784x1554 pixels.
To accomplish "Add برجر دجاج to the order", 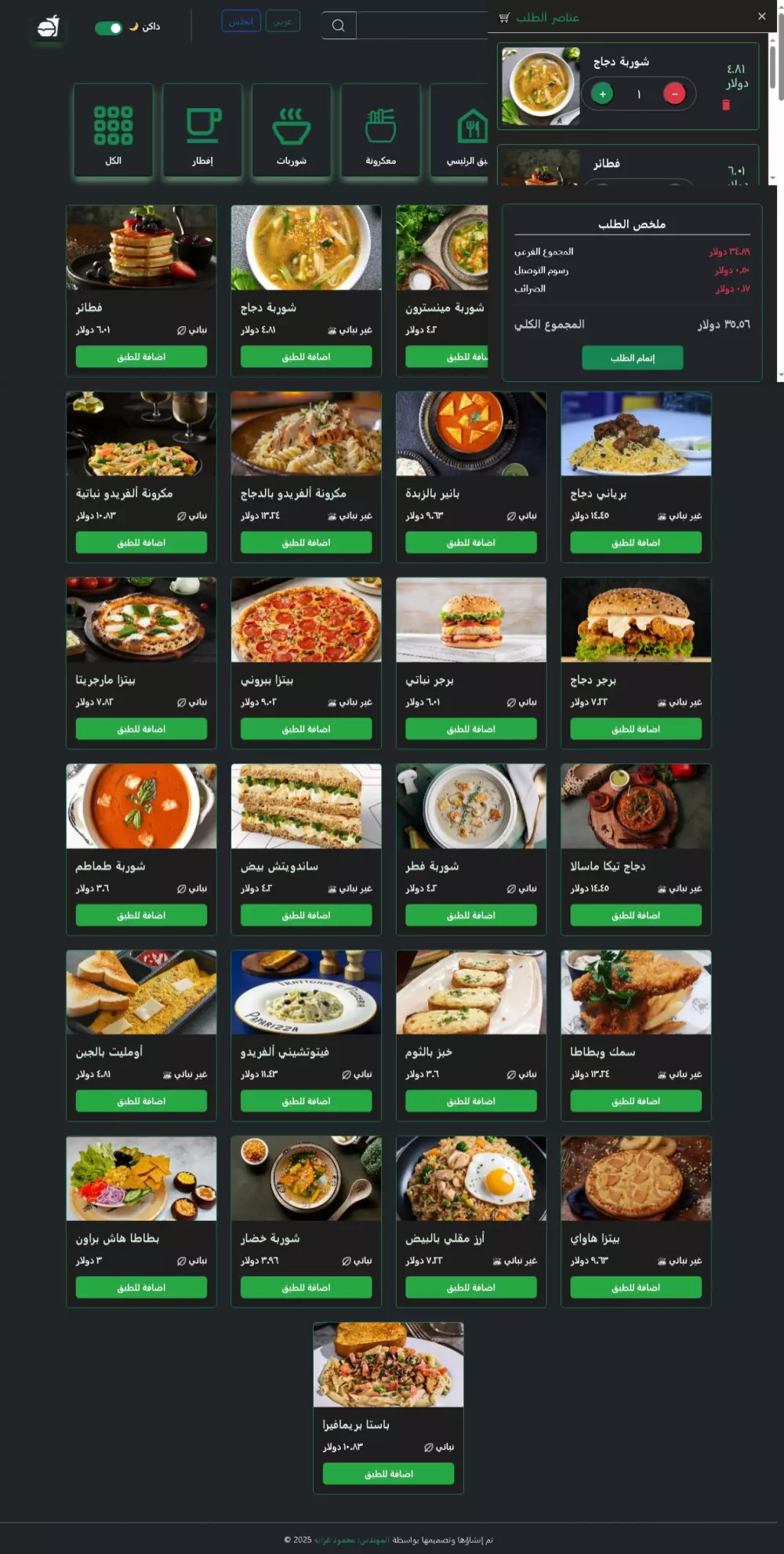I will click(636, 729).
